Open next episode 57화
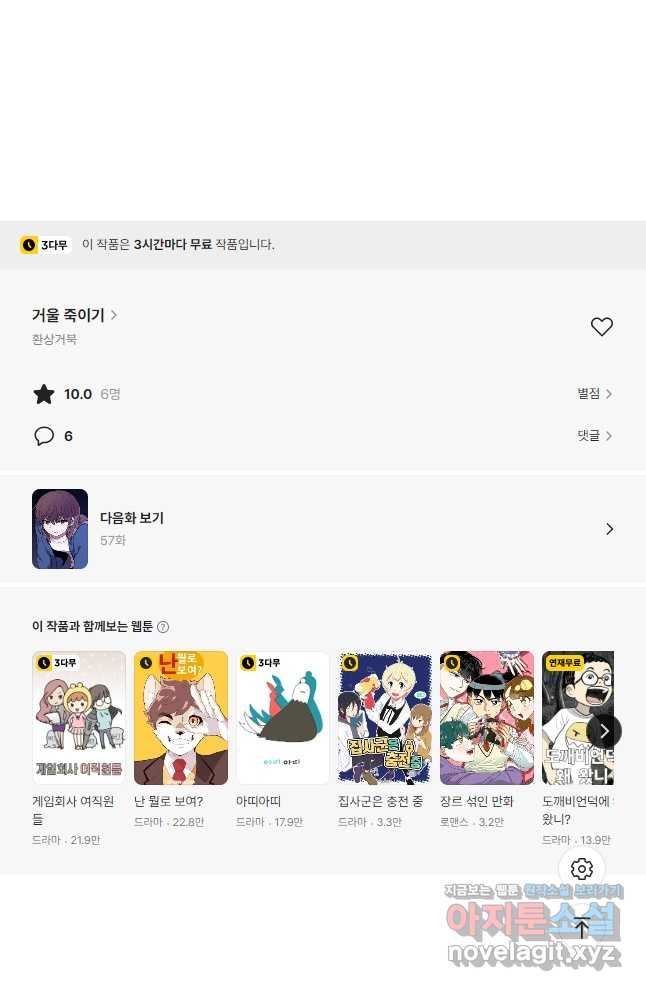 click(322, 529)
